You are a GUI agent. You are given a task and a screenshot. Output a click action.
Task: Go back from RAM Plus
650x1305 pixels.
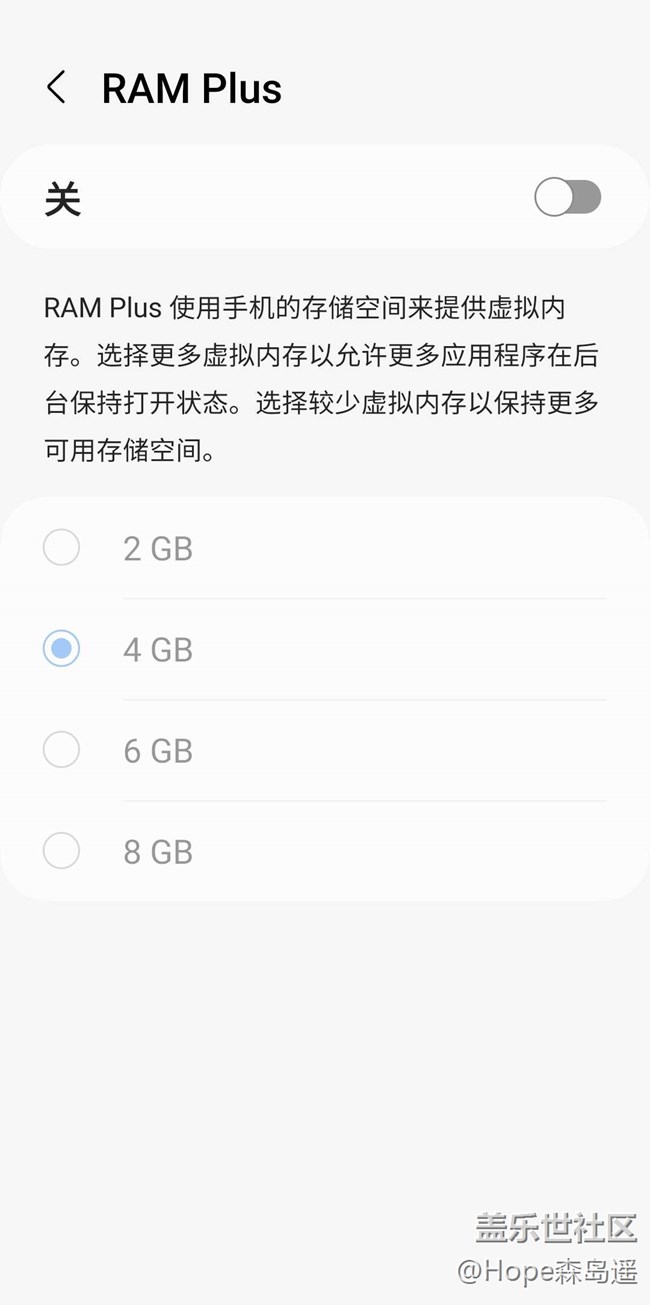click(x=57, y=88)
